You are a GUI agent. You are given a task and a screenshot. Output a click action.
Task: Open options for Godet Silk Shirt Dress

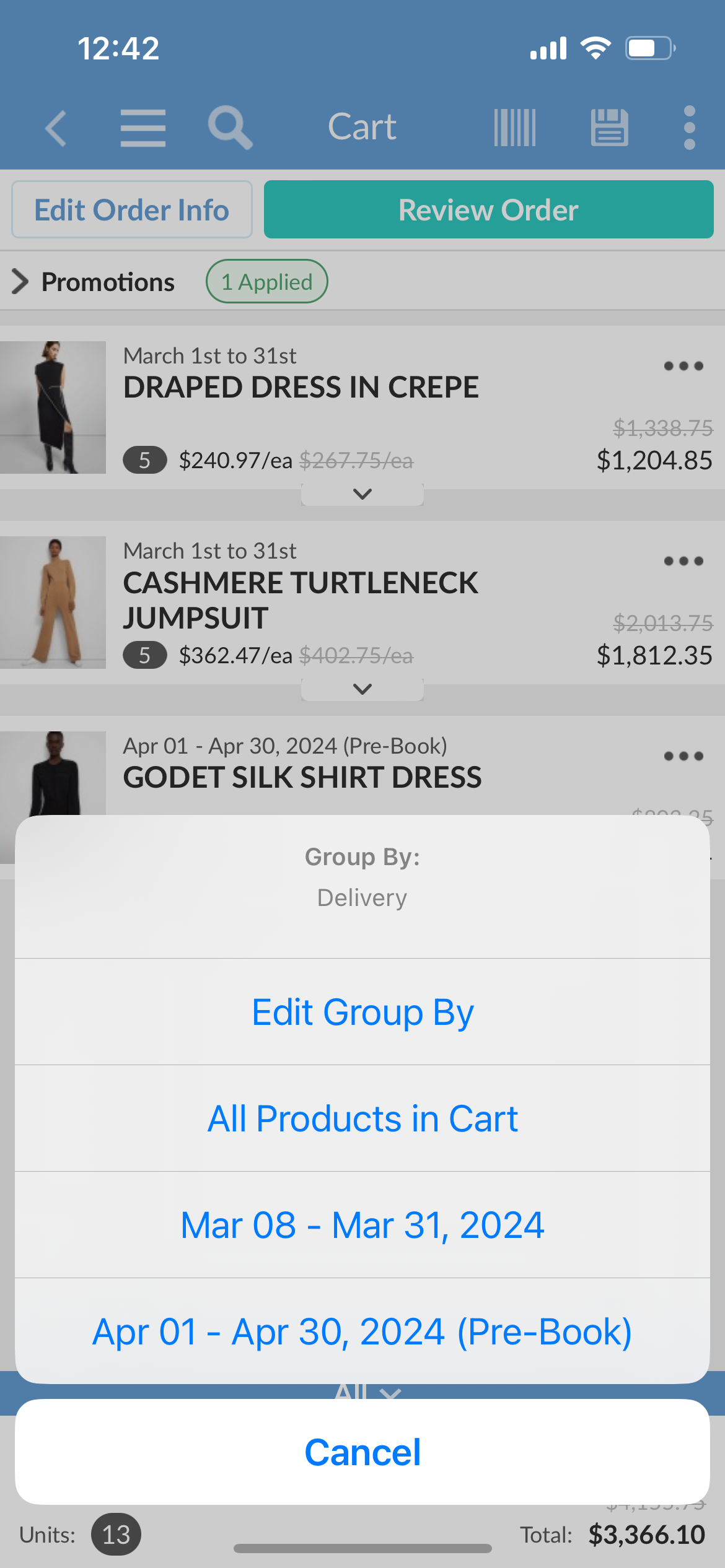[x=683, y=756]
